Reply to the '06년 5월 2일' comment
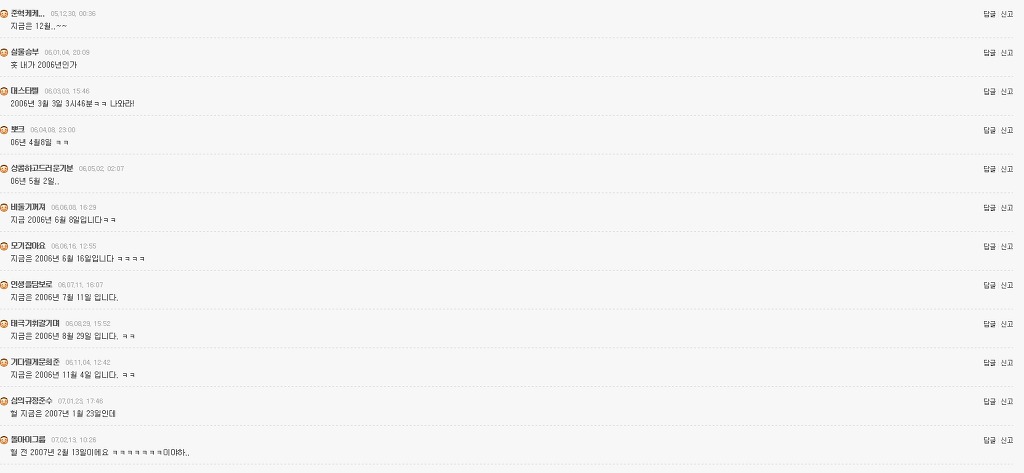The height and width of the screenshot is (473, 1024). pyautogui.click(x=989, y=168)
